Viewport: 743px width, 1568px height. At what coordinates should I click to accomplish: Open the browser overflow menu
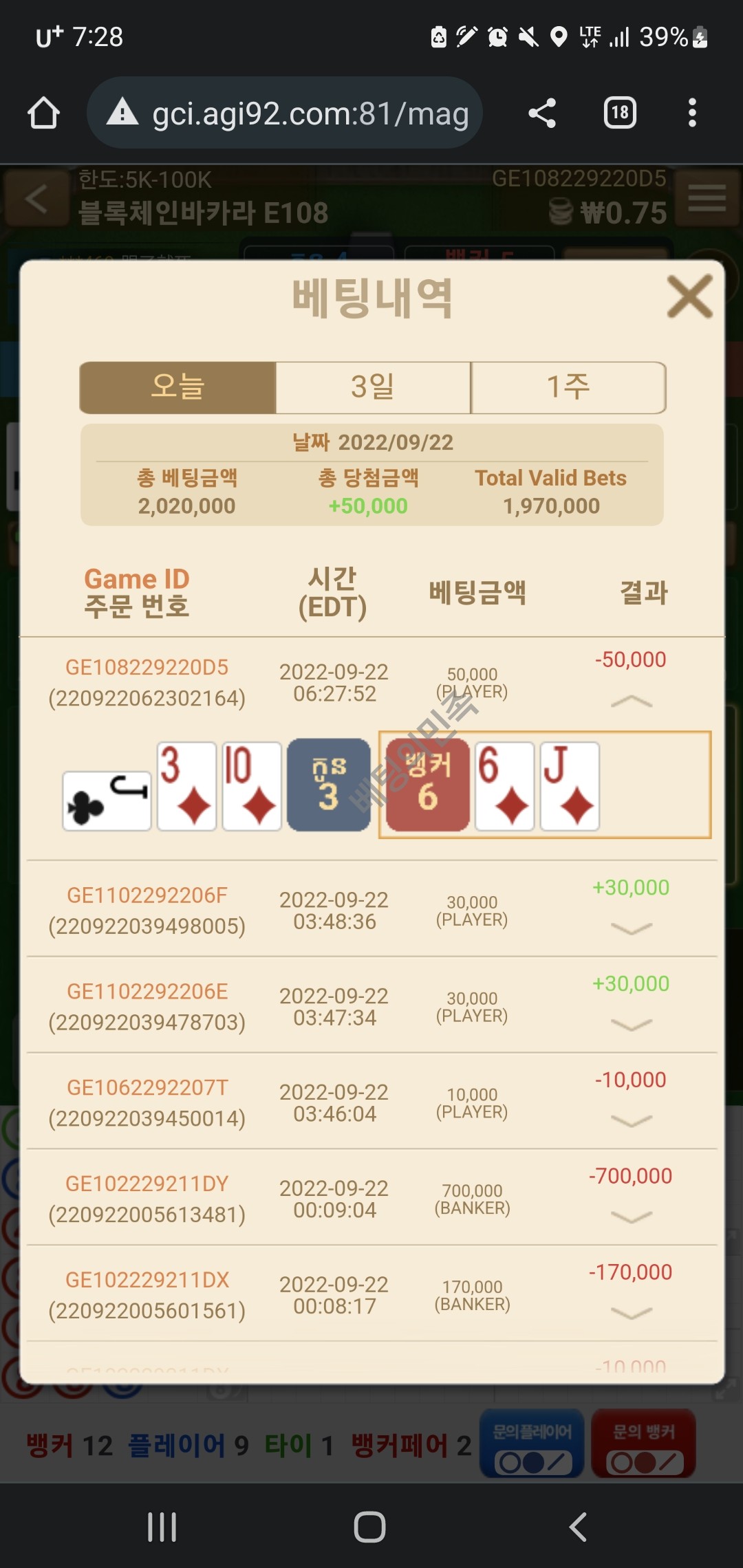coord(692,113)
